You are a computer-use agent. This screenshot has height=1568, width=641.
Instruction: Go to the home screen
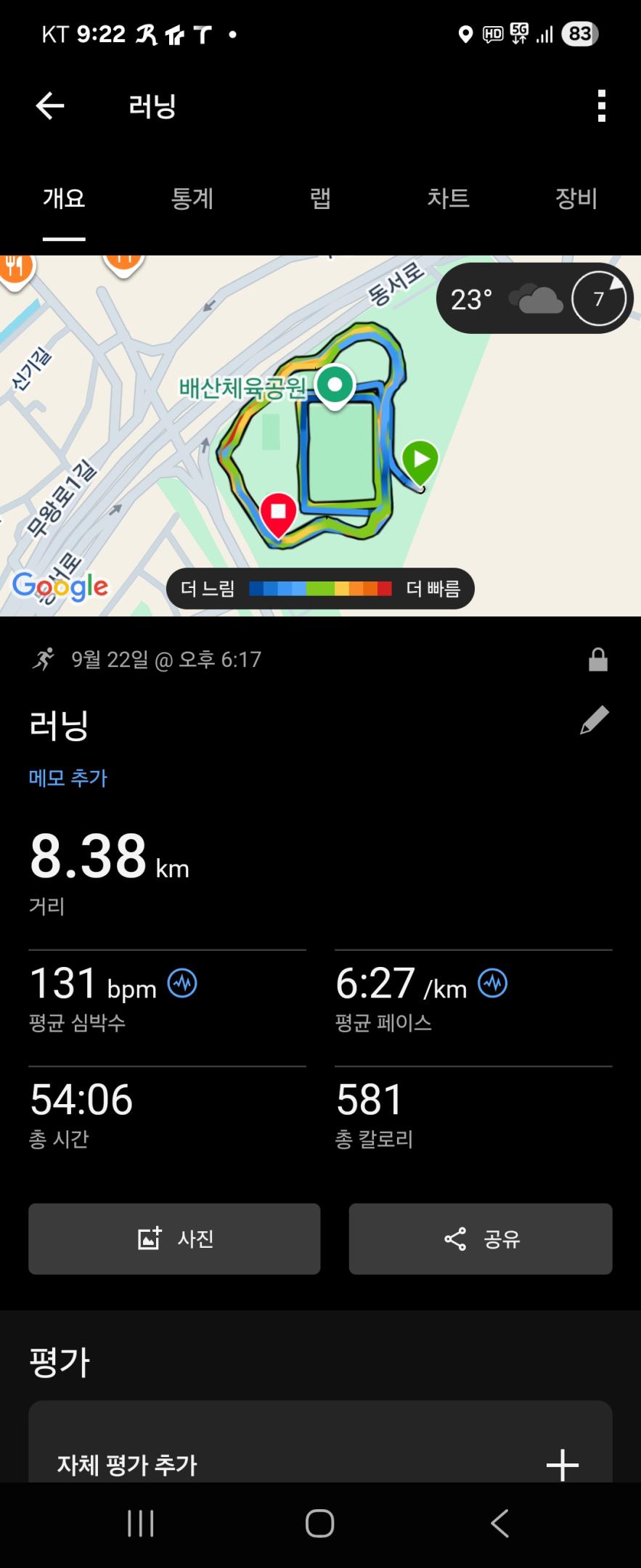[320, 1523]
